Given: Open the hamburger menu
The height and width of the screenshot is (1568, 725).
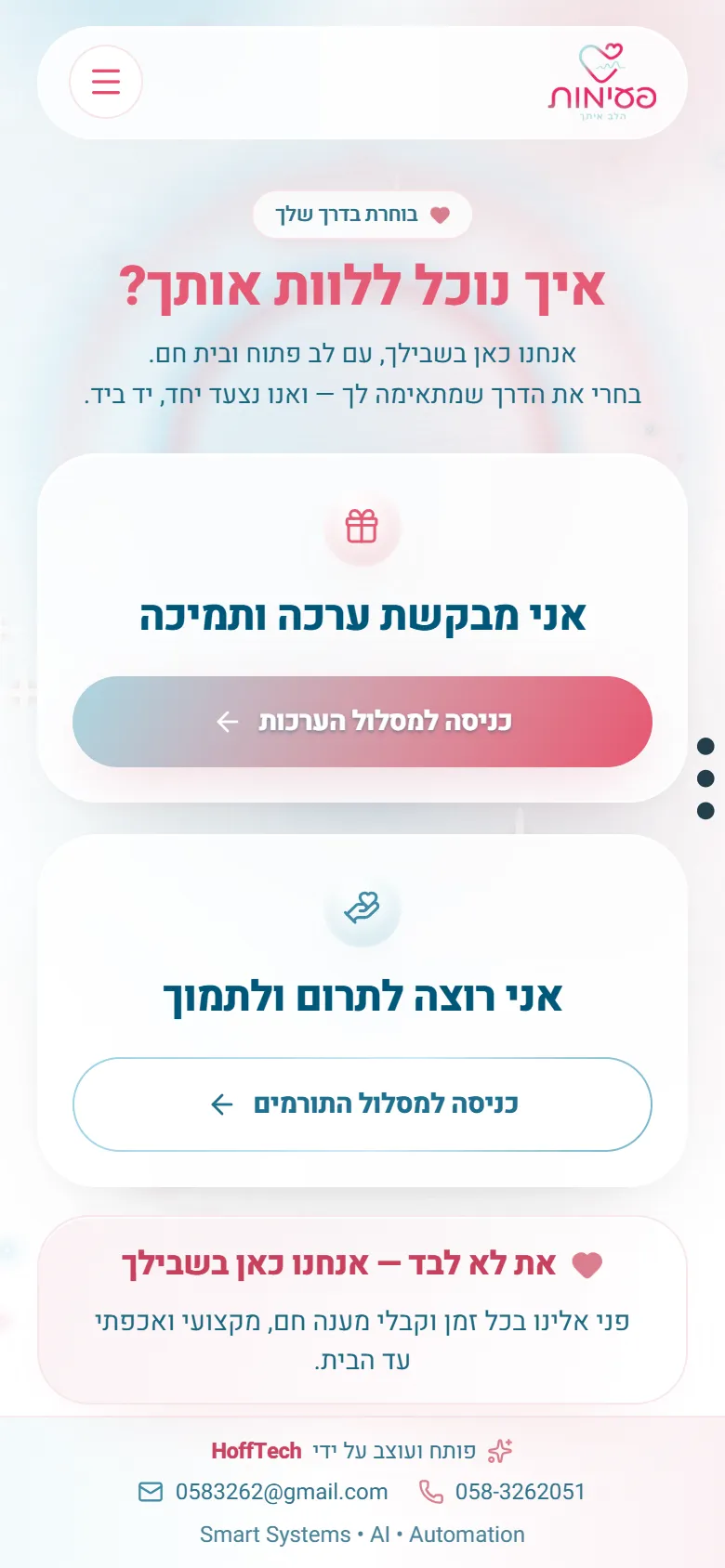Looking at the screenshot, I should click(x=106, y=82).
